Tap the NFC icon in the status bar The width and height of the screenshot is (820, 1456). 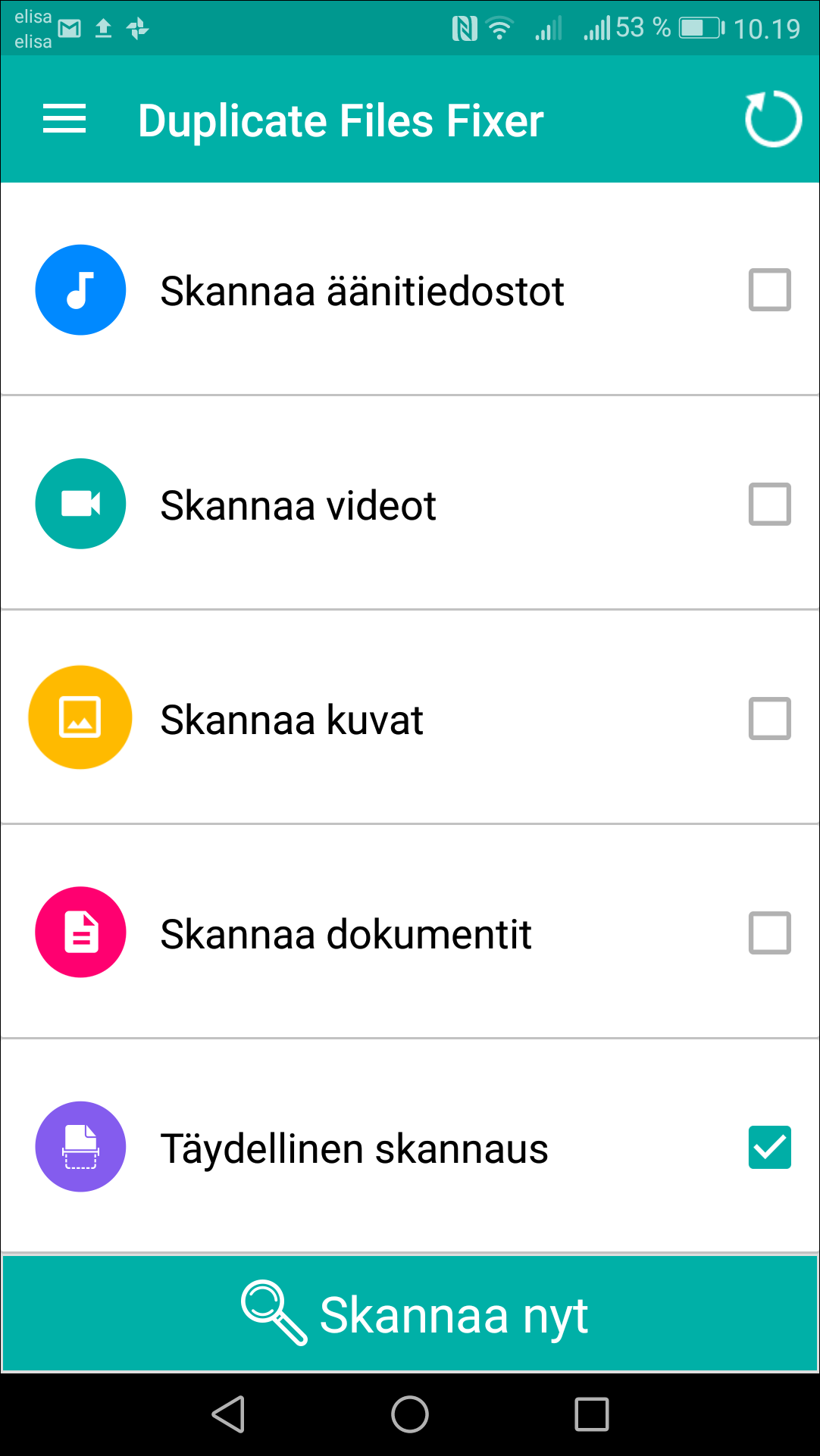(464, 29)
